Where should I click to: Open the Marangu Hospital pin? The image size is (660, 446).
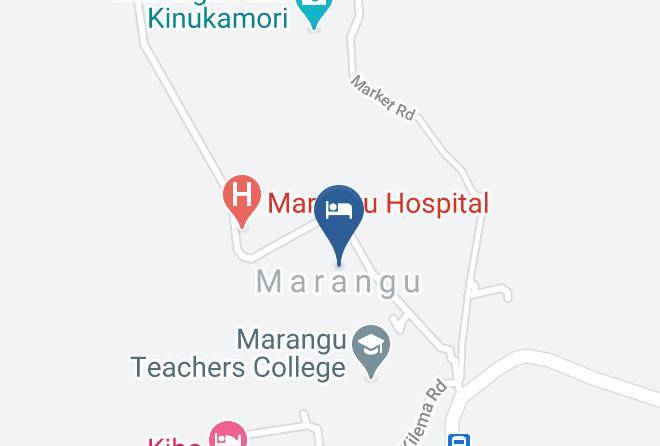[x=242, y=201]
